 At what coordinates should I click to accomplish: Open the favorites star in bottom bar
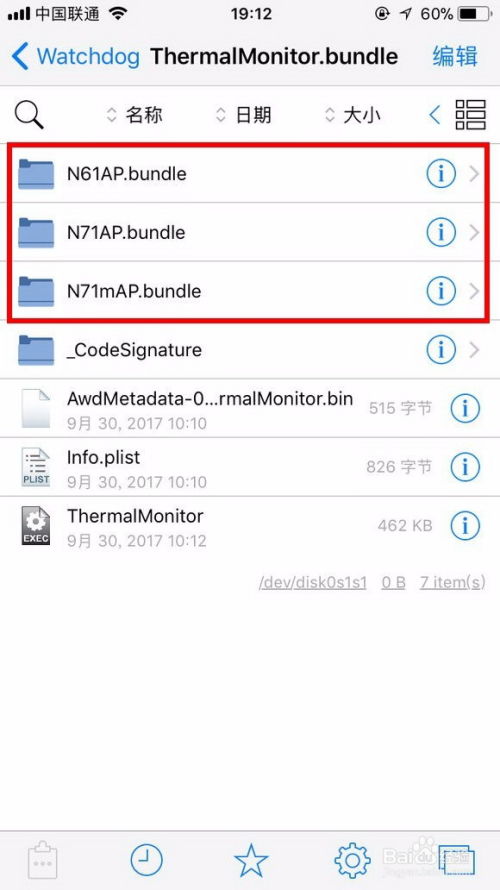click(251, 860)
